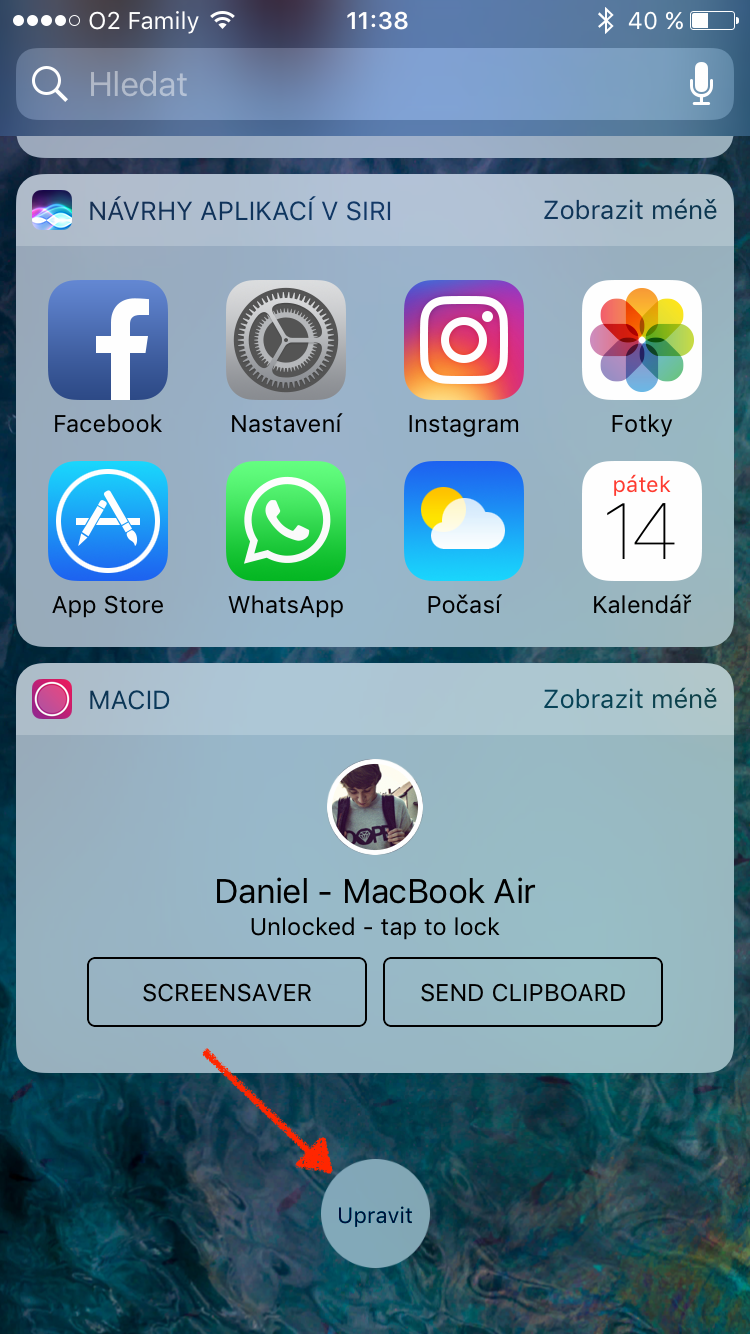Collapse the Siri app suggestions widget

coord(630,211)
